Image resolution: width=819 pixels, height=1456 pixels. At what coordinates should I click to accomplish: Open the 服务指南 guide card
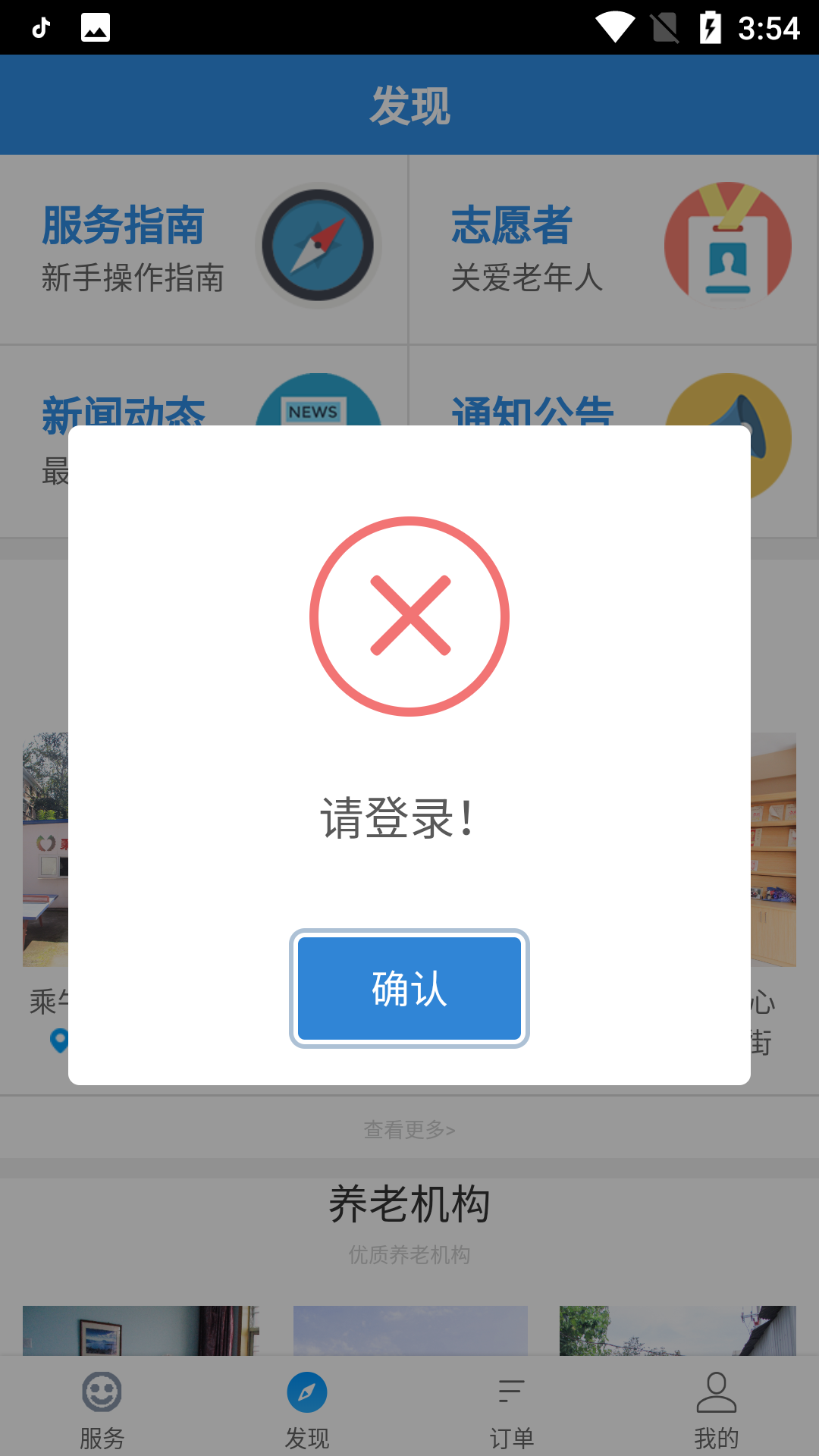(x=204, y=249)
